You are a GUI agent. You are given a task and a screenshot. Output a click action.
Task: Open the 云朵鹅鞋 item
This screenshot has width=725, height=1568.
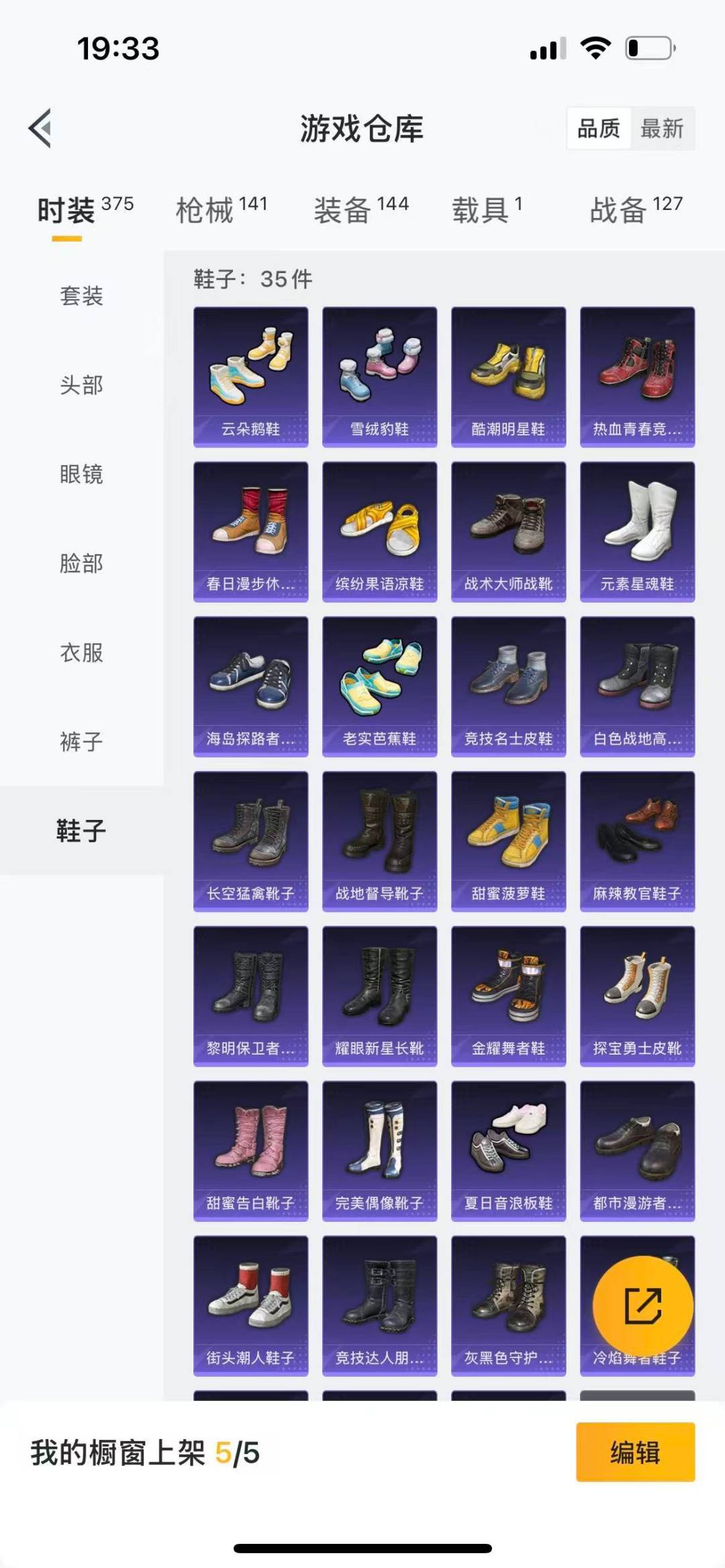tap(250, 376)
